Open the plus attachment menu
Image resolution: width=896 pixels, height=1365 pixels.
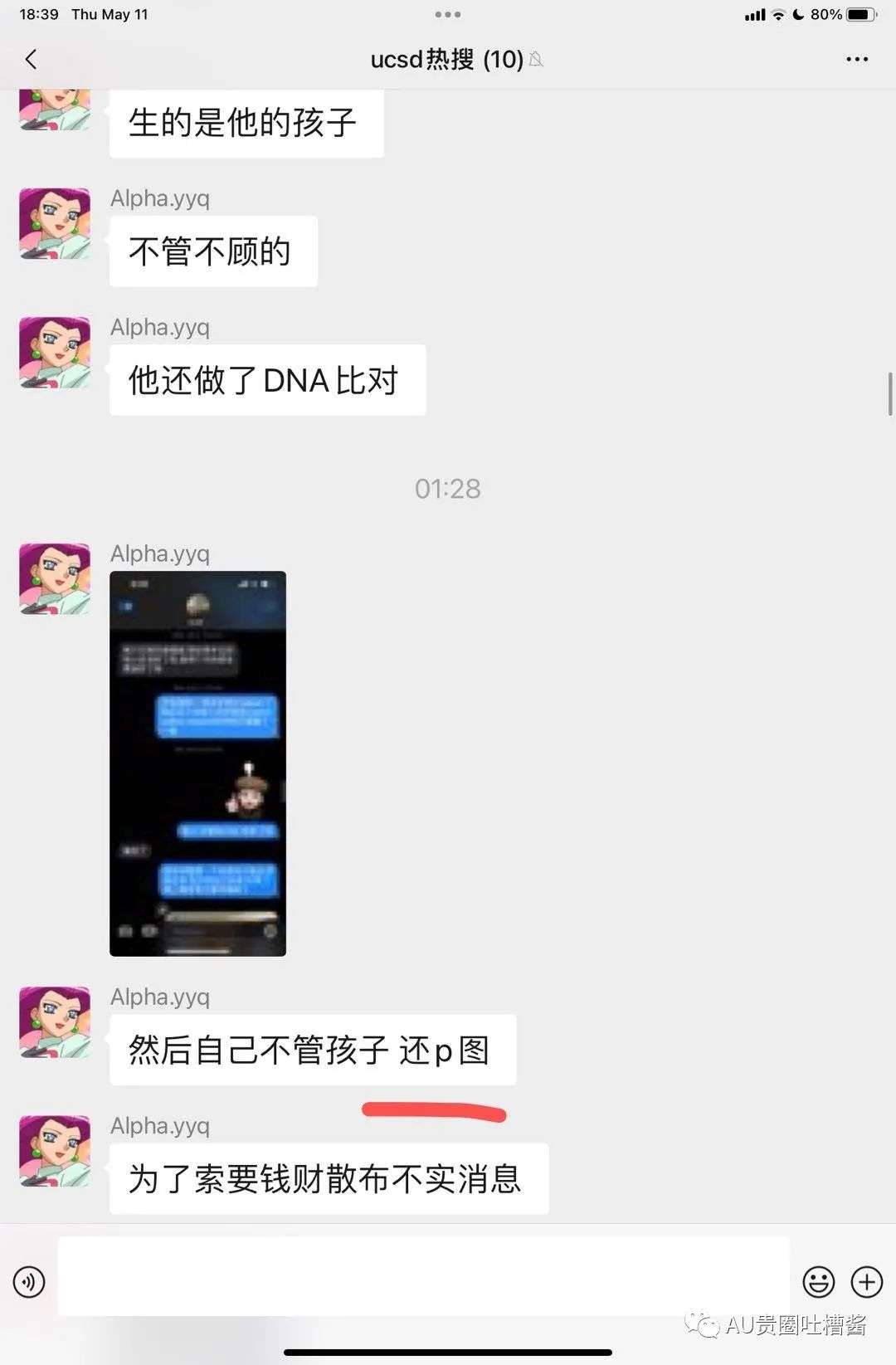[x=867, y=1282]
